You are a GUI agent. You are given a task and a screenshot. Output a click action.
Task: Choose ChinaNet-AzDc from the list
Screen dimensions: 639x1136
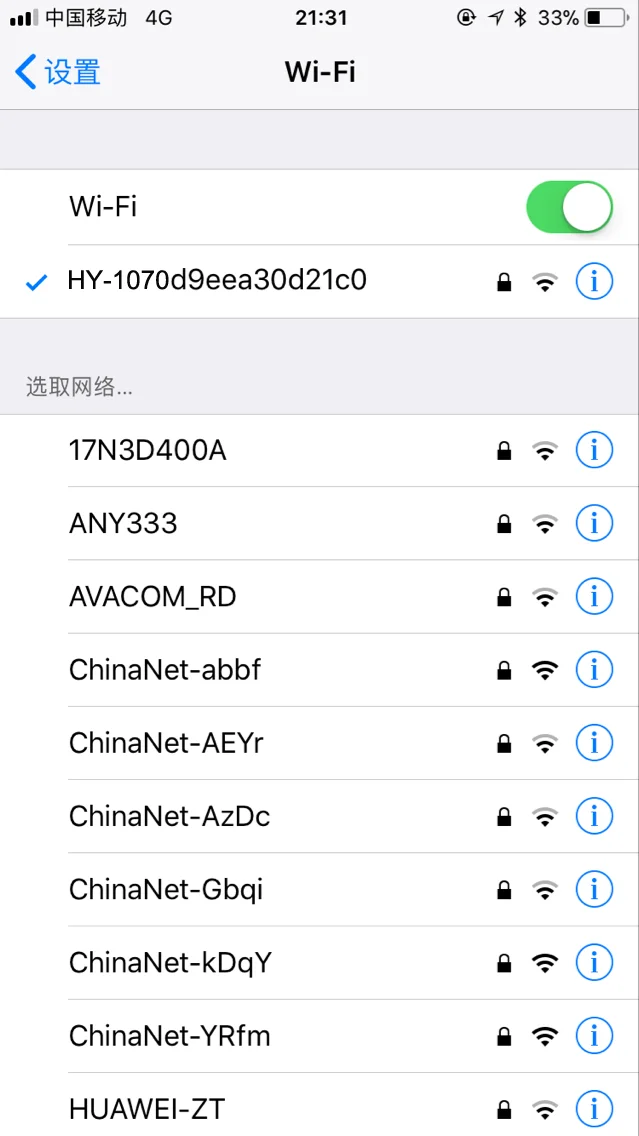(x=320, y=816)
